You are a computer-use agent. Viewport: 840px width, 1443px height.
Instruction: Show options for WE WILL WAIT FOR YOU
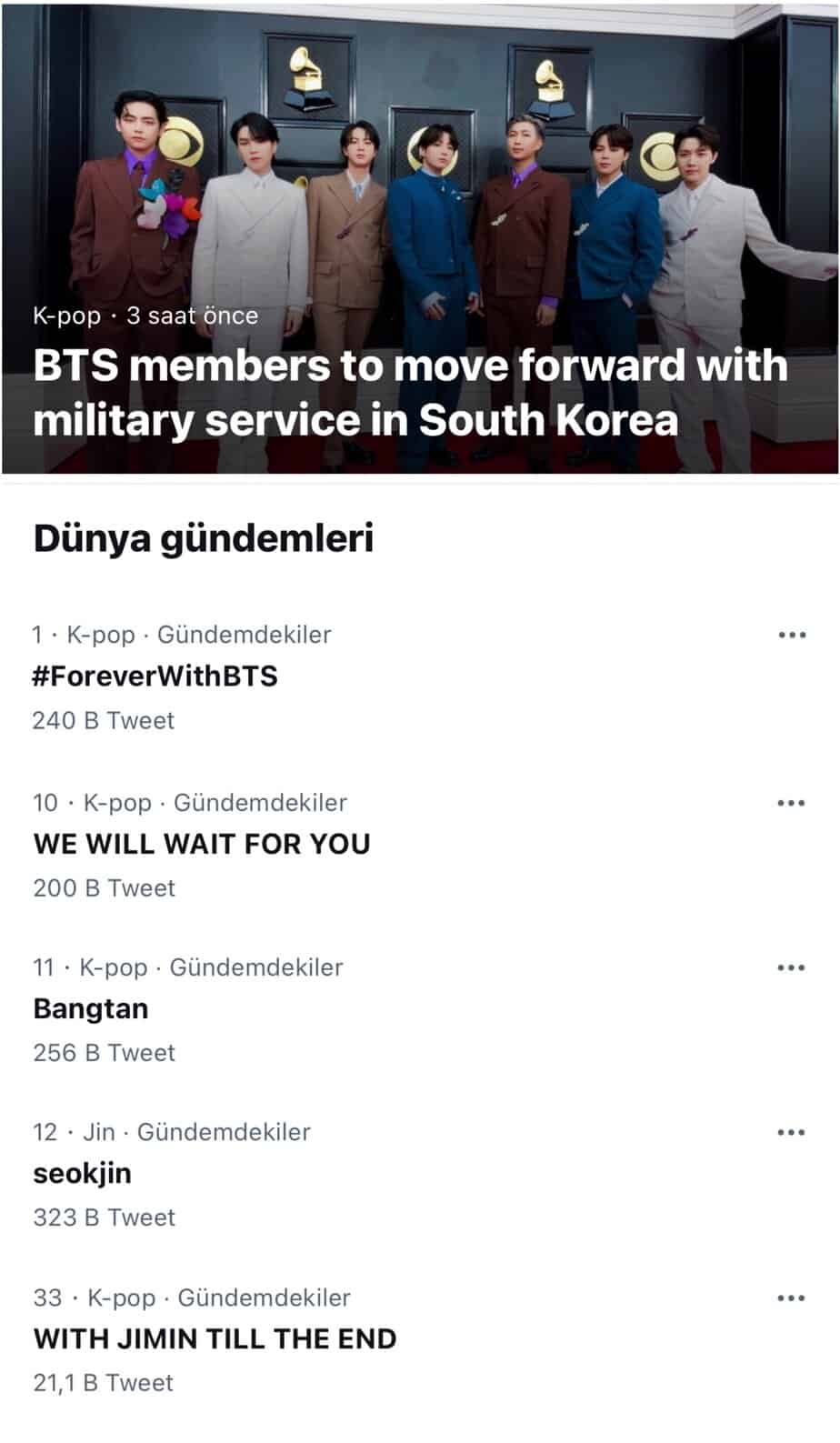tap(792, 803)
